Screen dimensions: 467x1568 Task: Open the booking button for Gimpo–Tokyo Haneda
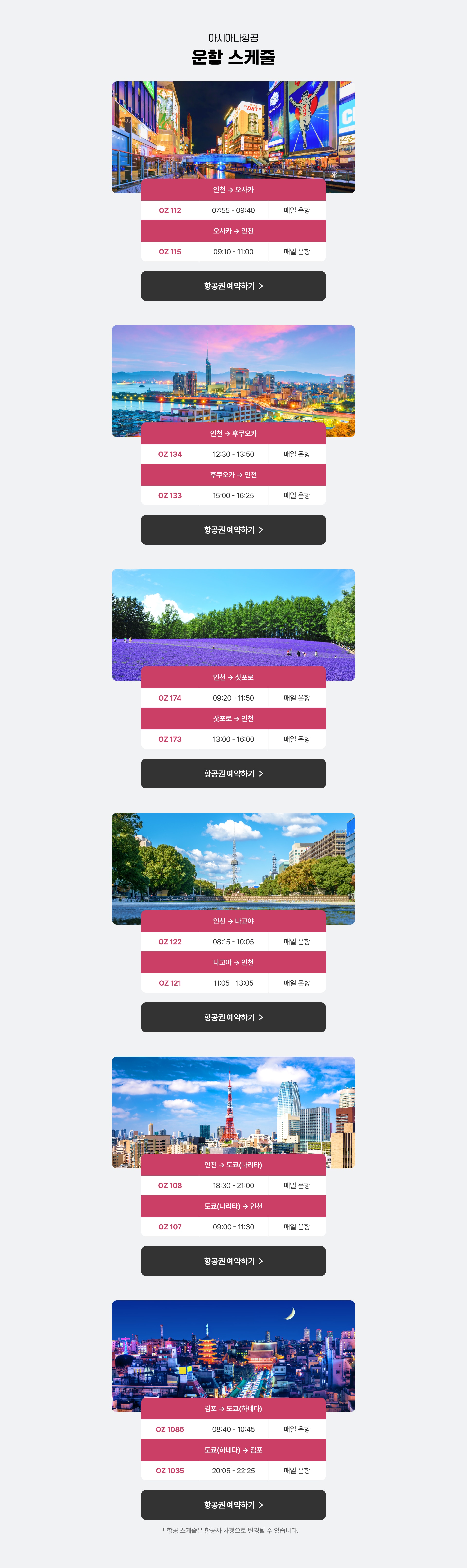pyautogui.click(x=233, y=1505)
